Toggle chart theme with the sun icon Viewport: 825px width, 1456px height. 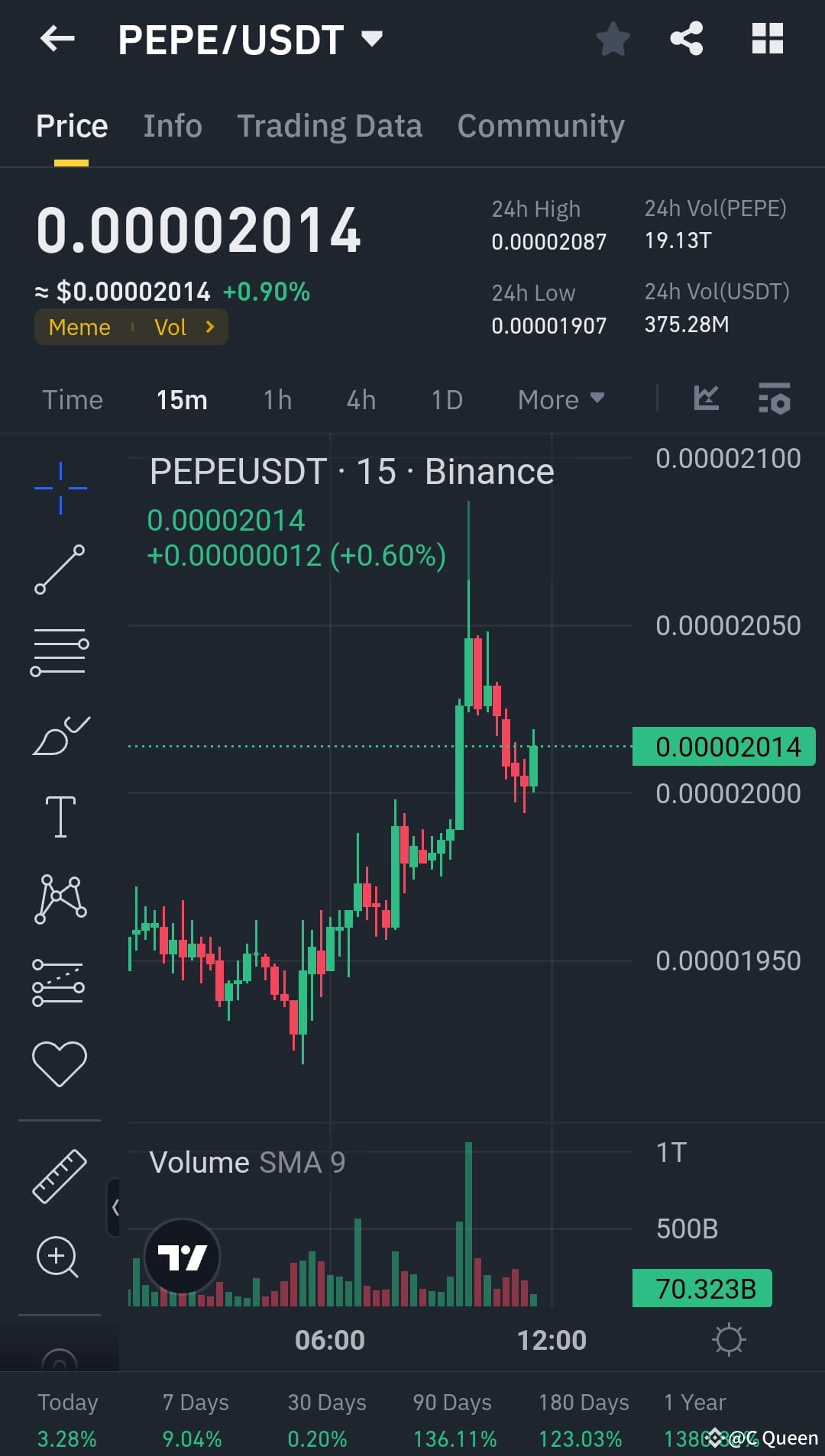tap(730, 1338)
